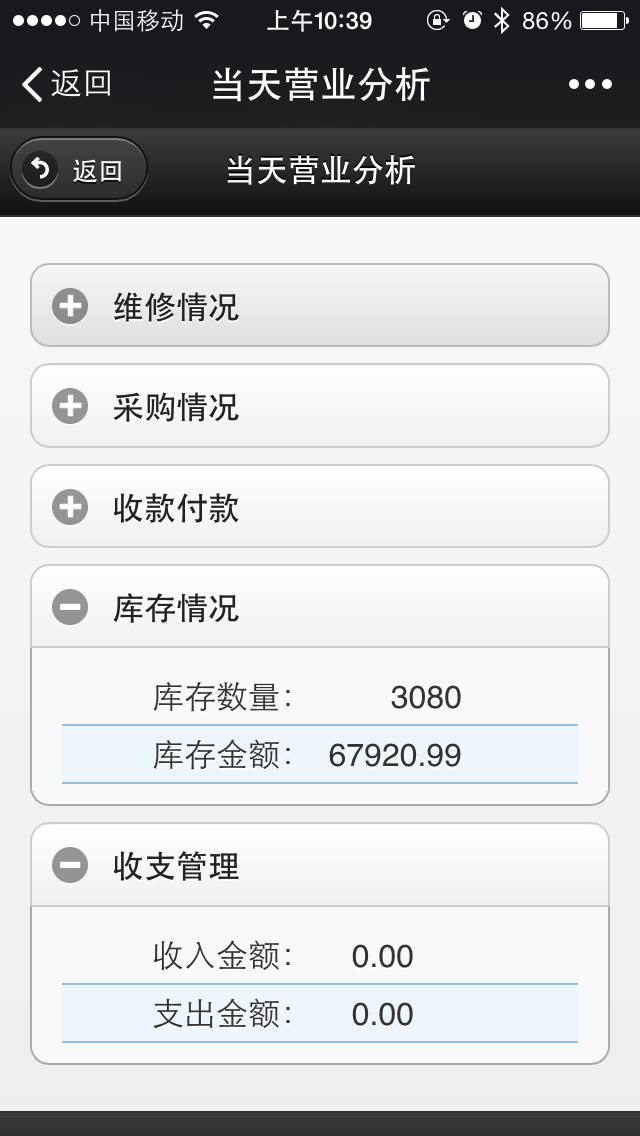Tap the top-left 返回 back arrow
The height and width of the screenshot is (1136, 640).
[x=65, y=85]
